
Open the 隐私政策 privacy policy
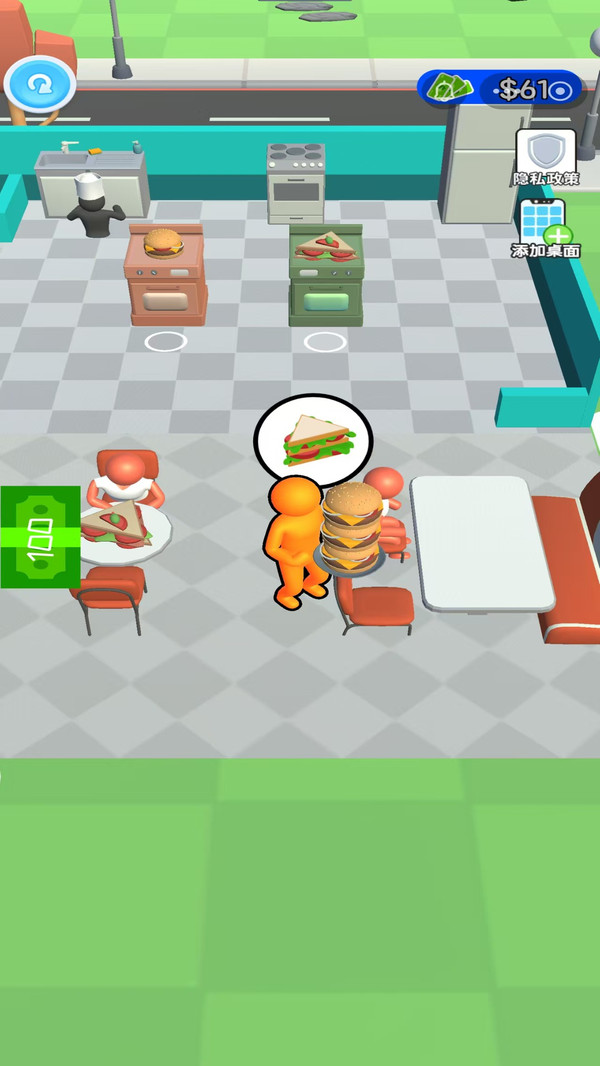[546, 157]
